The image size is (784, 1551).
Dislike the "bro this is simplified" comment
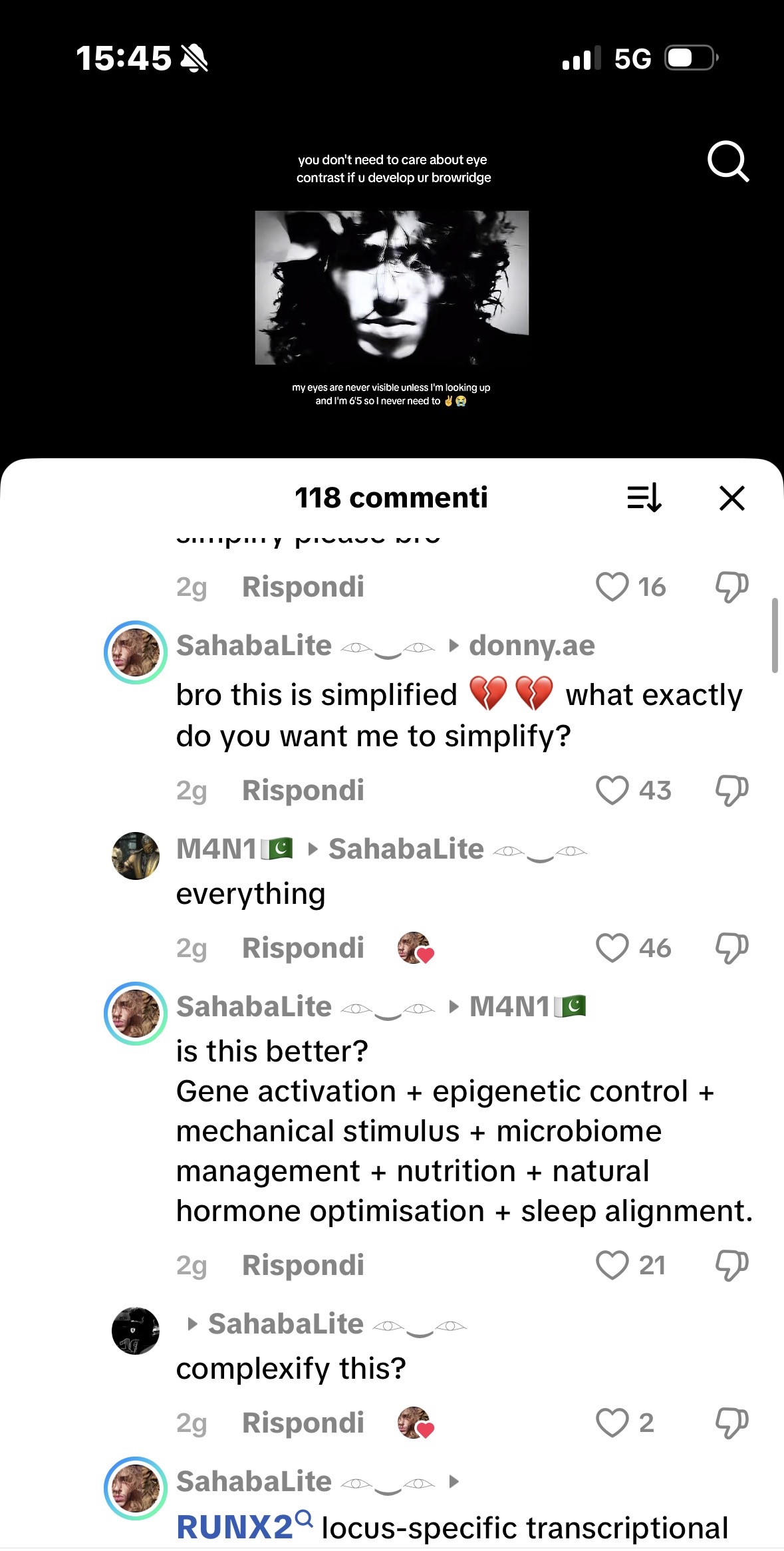[731, 790]
